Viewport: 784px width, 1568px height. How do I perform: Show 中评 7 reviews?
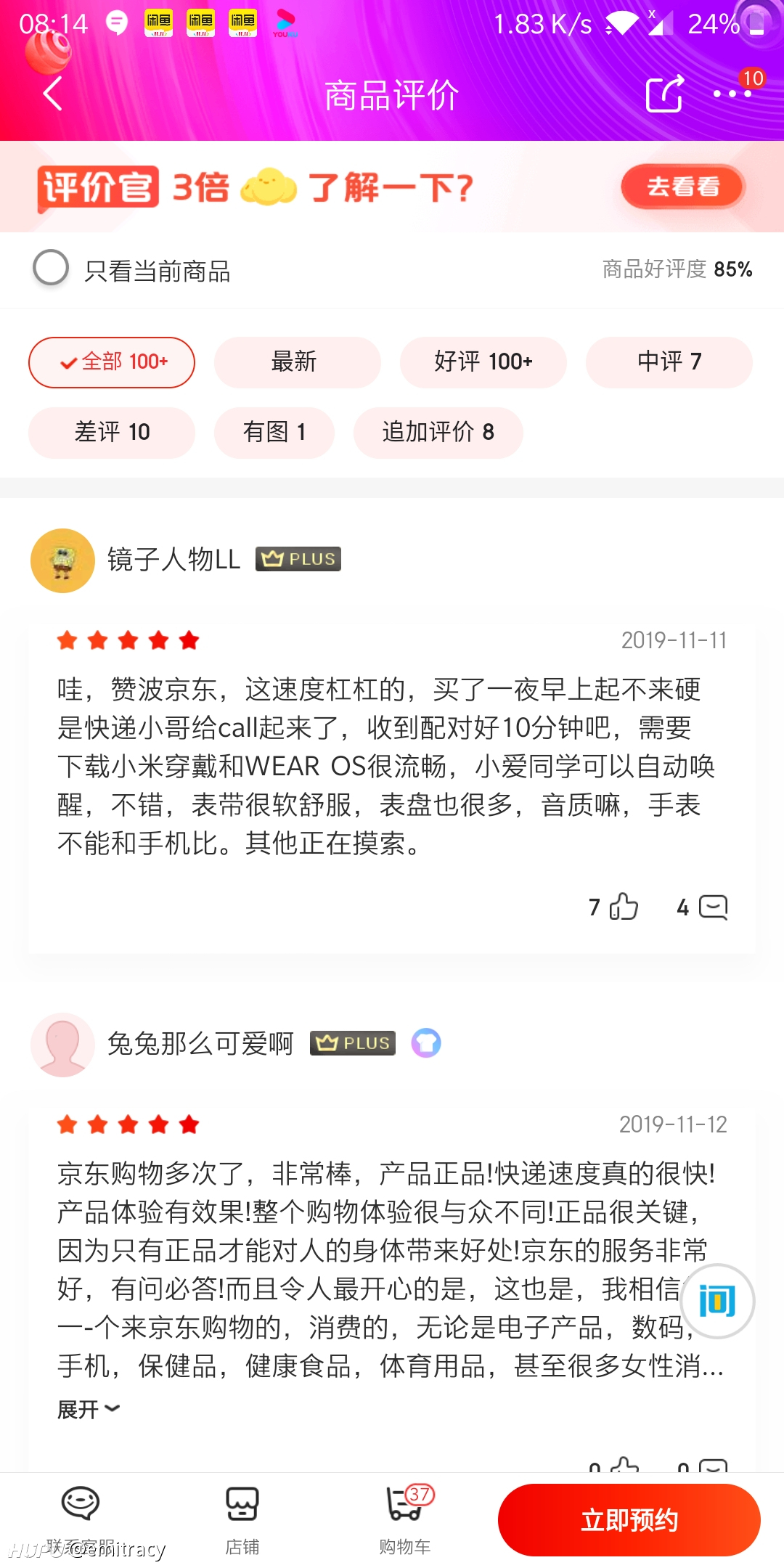pyautogui.click(x=669, y=362)
